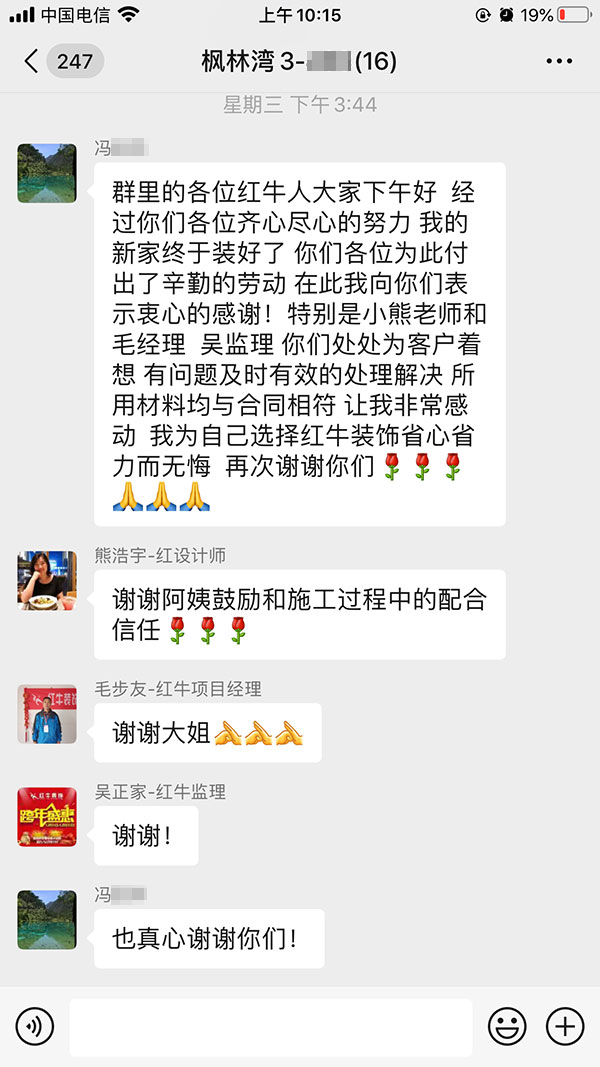Open 冯's avatar beside the long message
Screen dimensions: 600x1067
click(x=47, y=173)
